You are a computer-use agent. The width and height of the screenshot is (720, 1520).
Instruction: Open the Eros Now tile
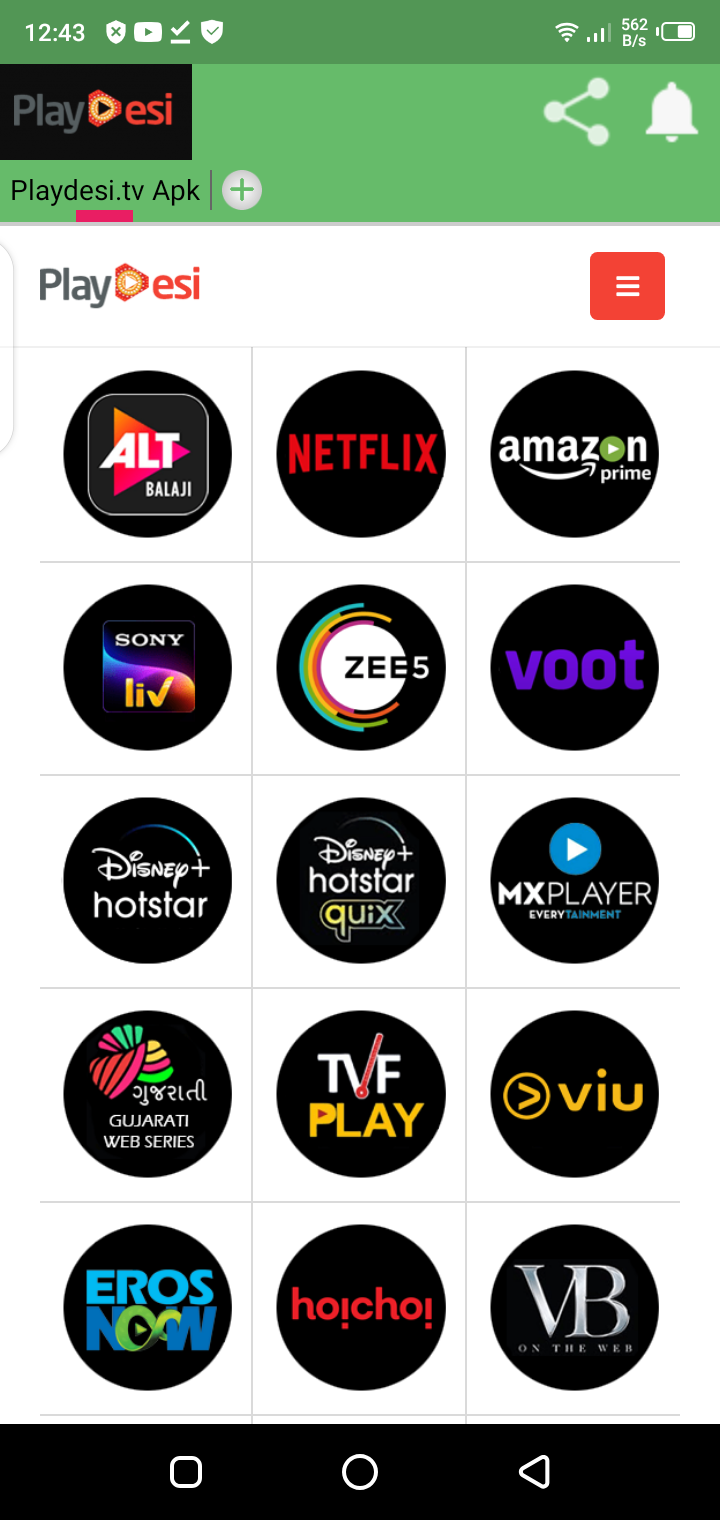pyautogui.click(x=147, y=1307)
